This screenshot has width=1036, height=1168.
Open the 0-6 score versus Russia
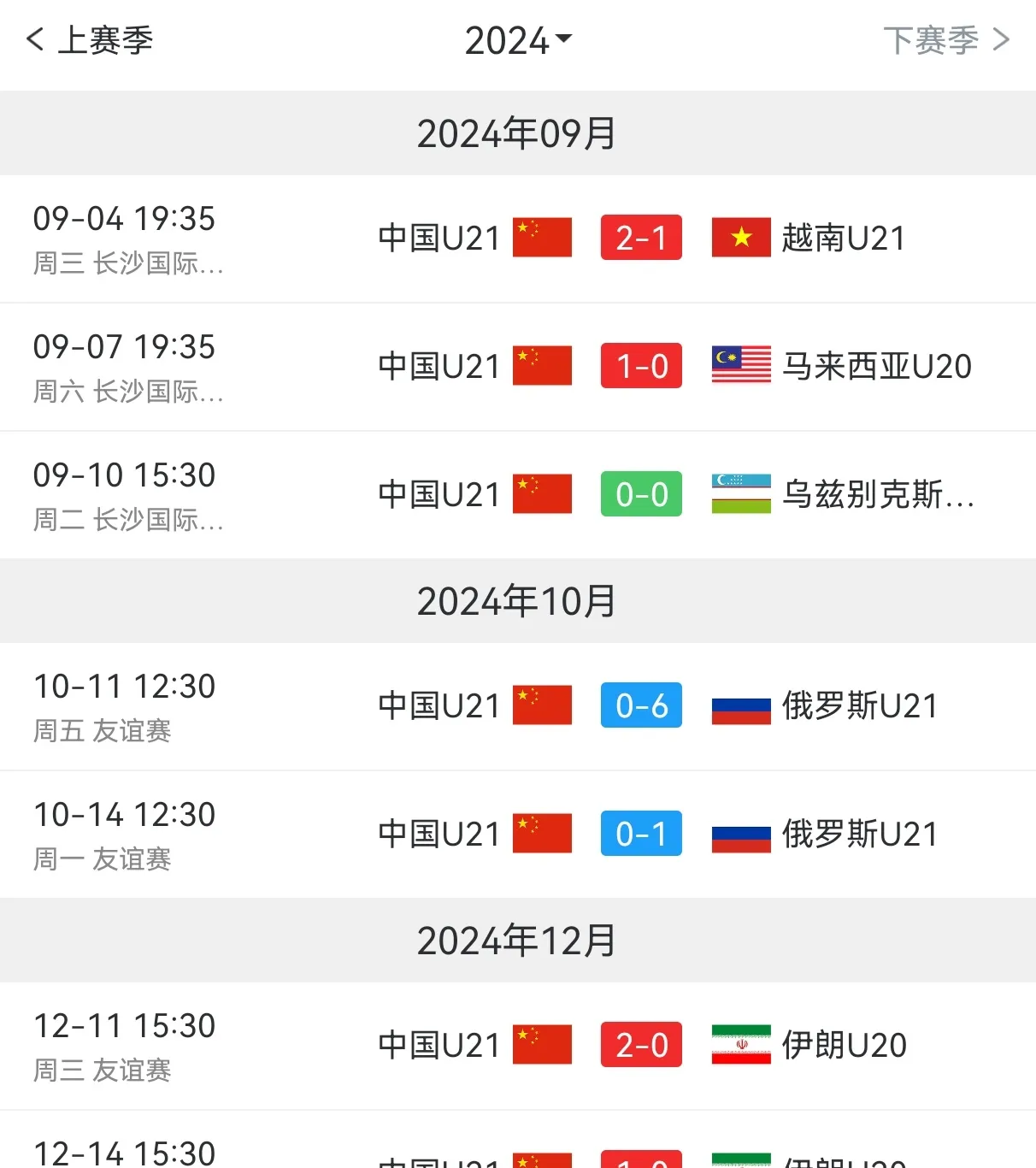pyautogui.click(x=641, y=706)
